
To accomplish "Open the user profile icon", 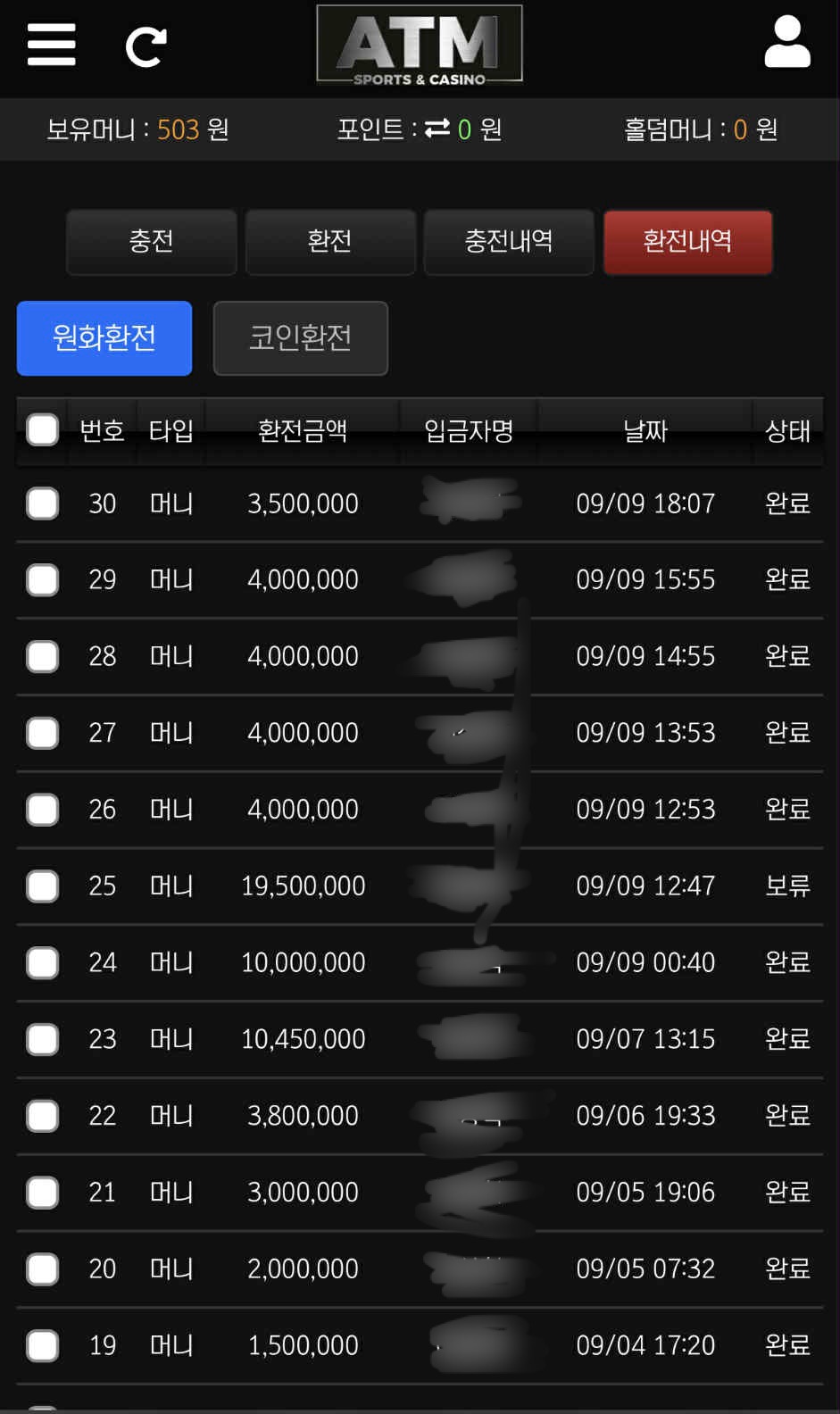I will [x=787, y=43].
